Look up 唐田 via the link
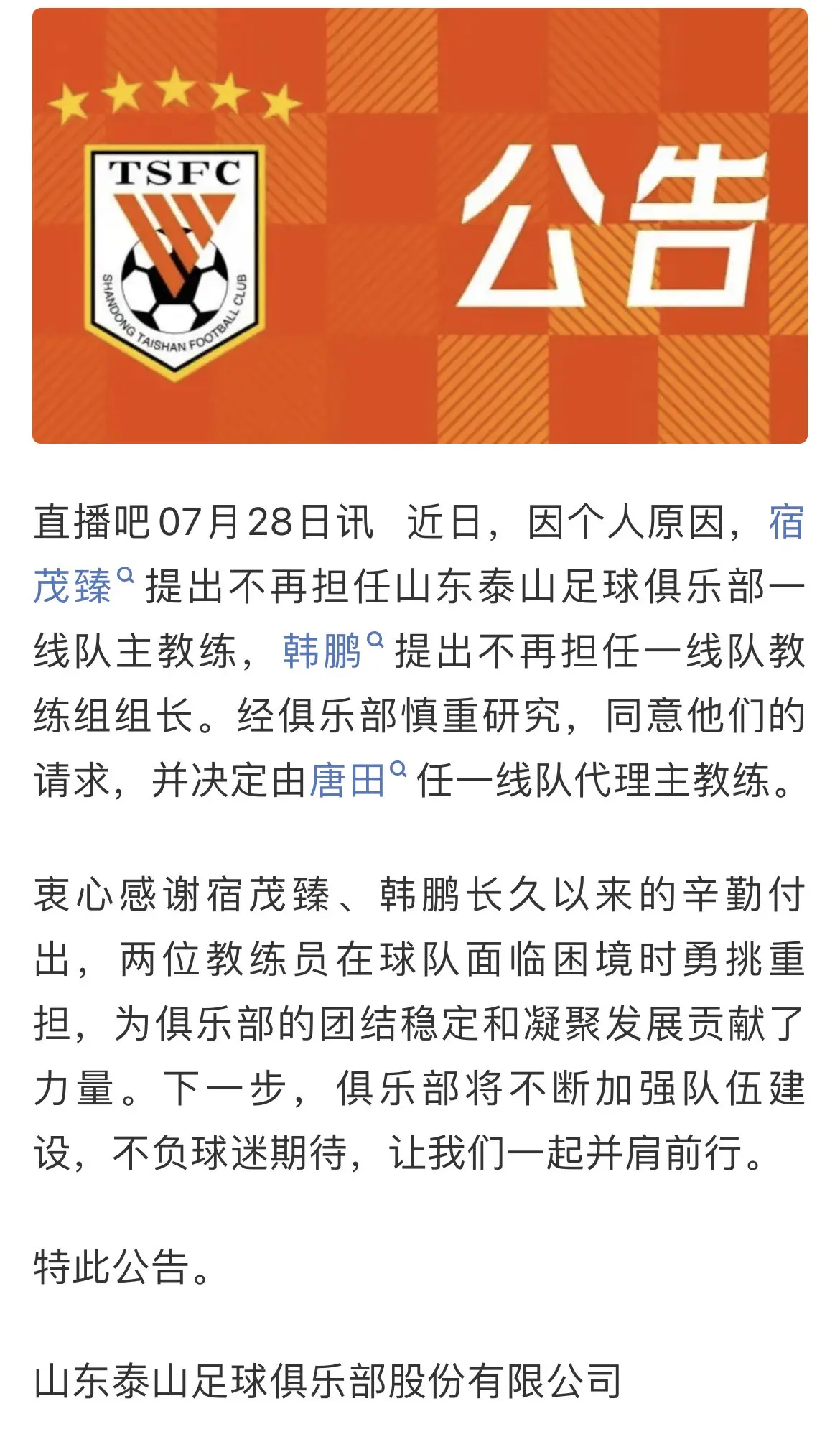Screen dimensions: 840x1429 point(358,780)
